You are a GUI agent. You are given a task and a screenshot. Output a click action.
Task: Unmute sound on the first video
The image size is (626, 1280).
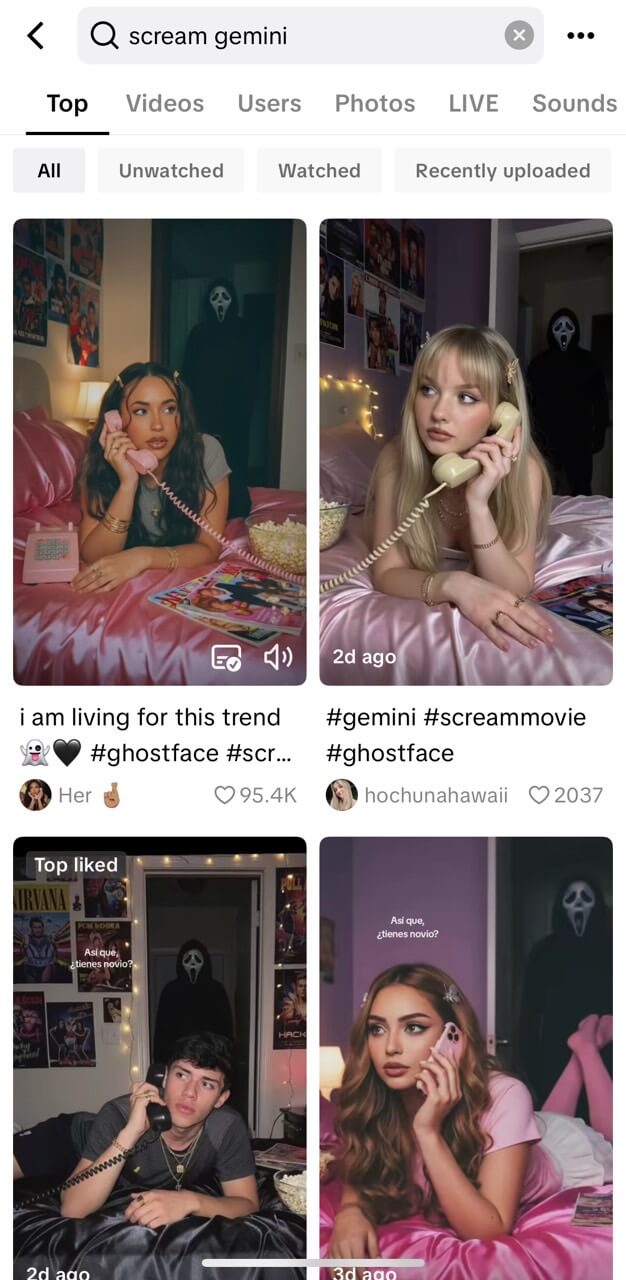click(x=277, y=657)
